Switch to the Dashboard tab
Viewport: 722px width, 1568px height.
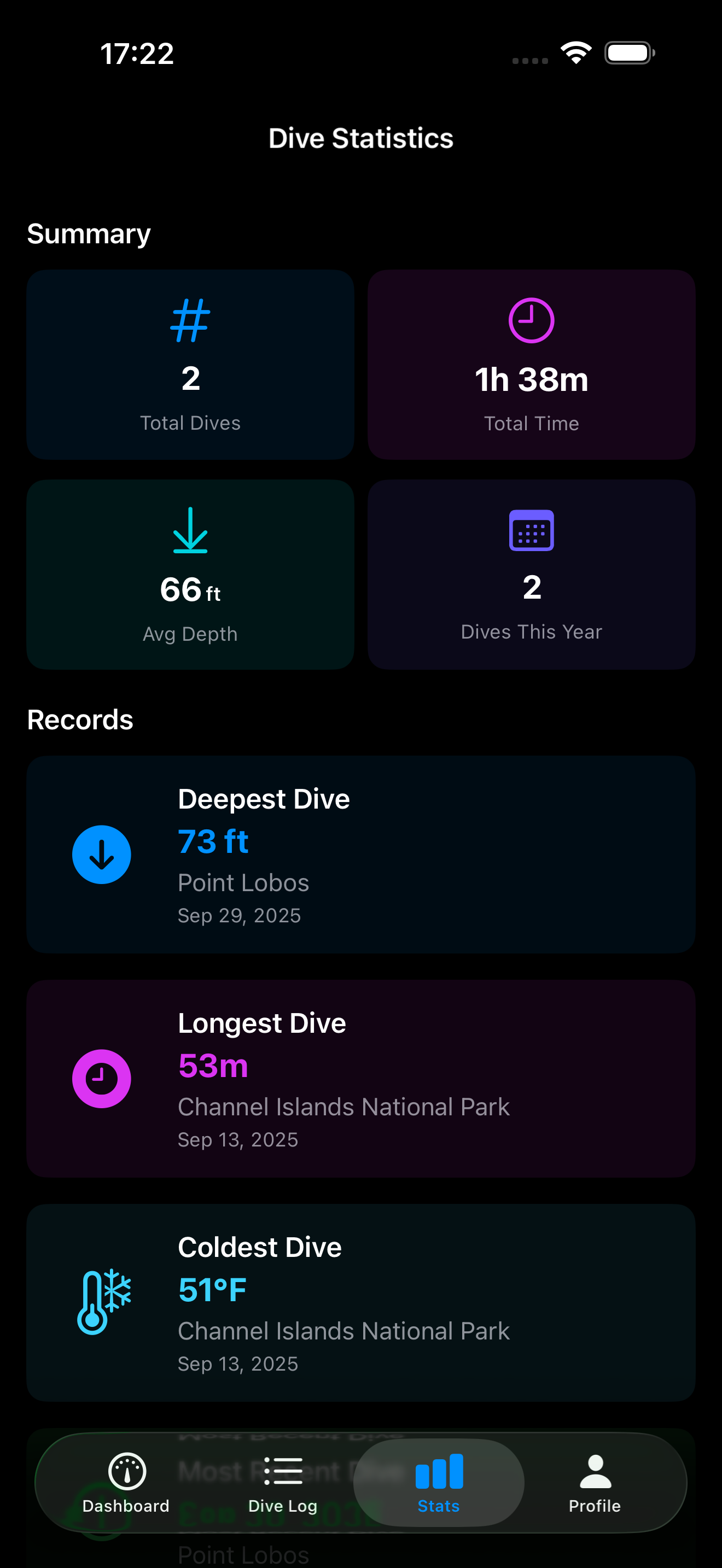[x=125, y=1479]
